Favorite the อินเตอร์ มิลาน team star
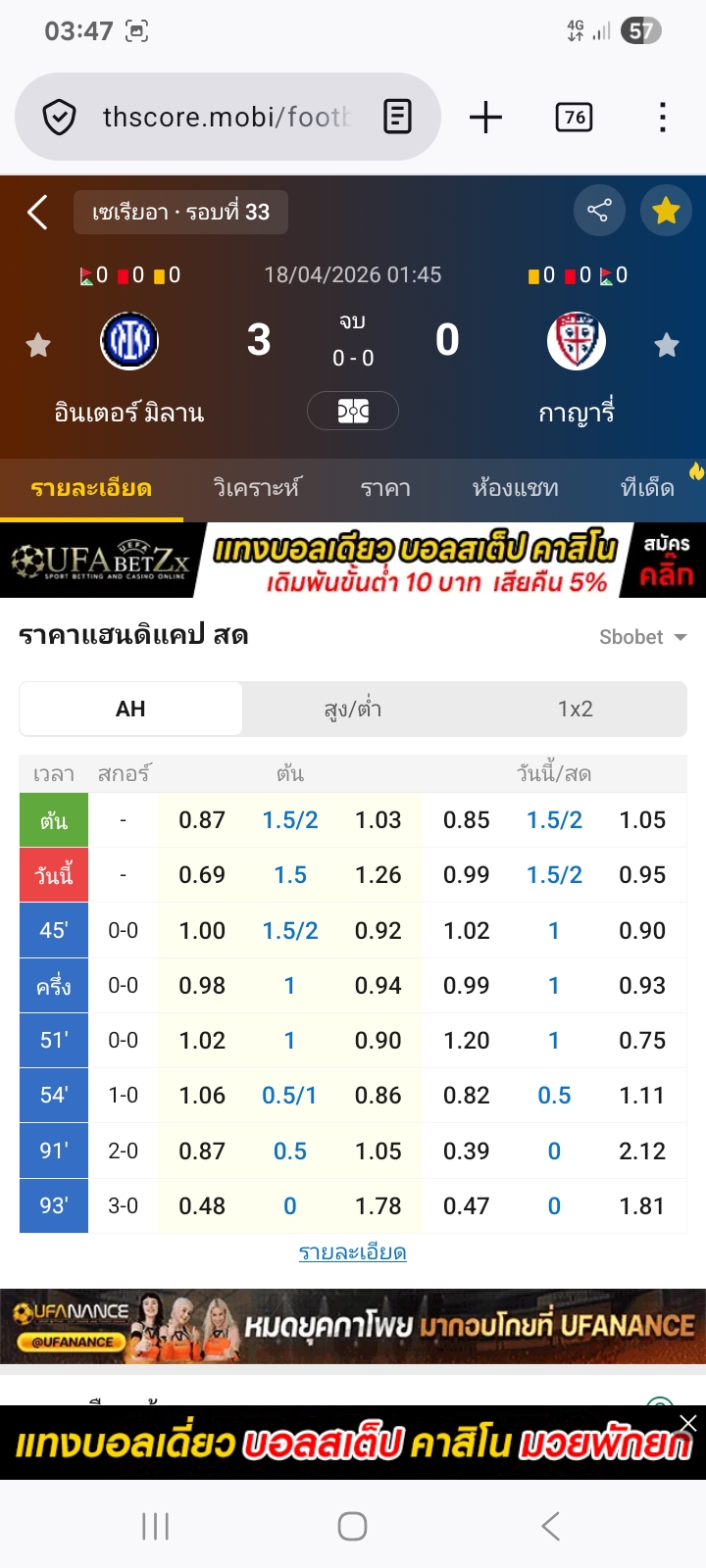This screenshot has height=1568, width=706. tap(38, 345)
